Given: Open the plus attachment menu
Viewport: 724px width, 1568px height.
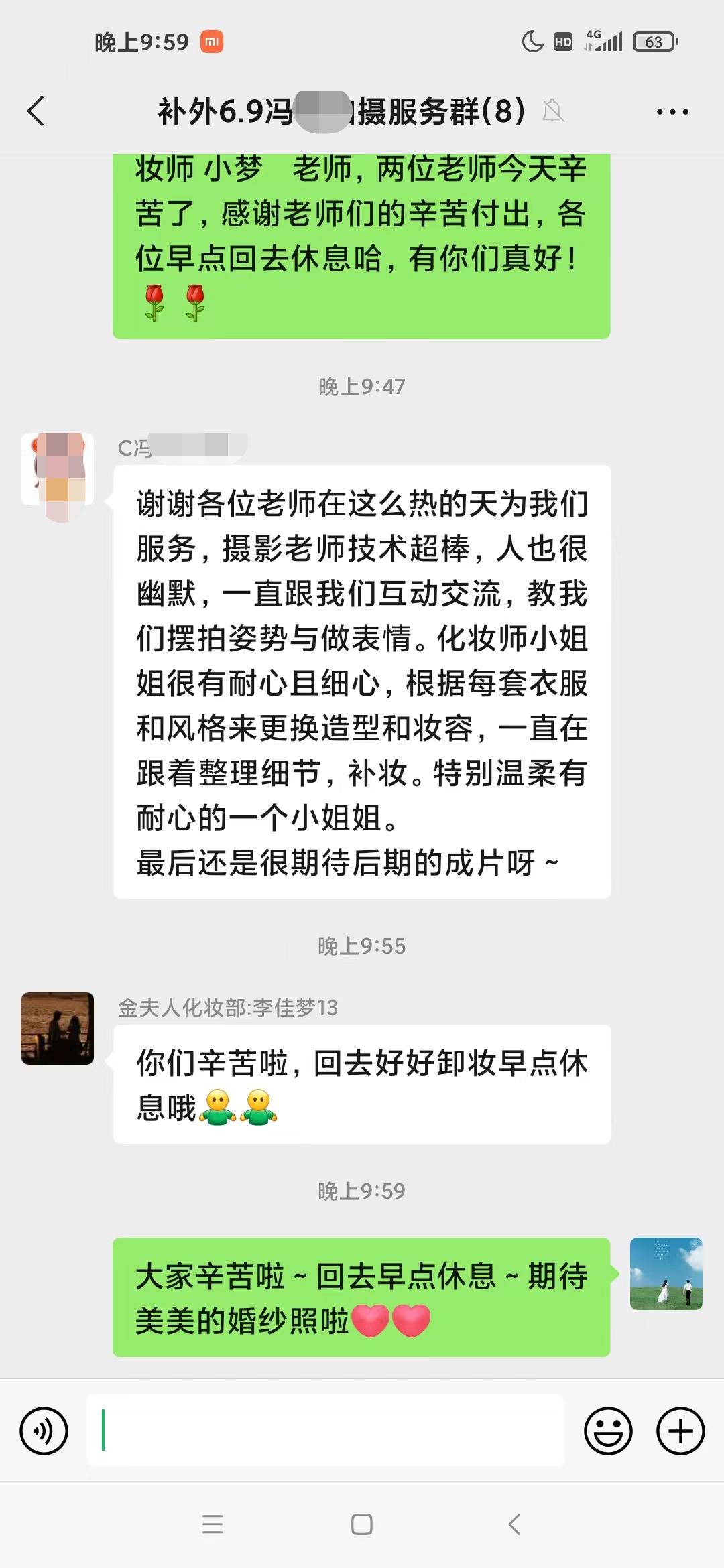Looking at the screenshot, I should (680, 1431).
